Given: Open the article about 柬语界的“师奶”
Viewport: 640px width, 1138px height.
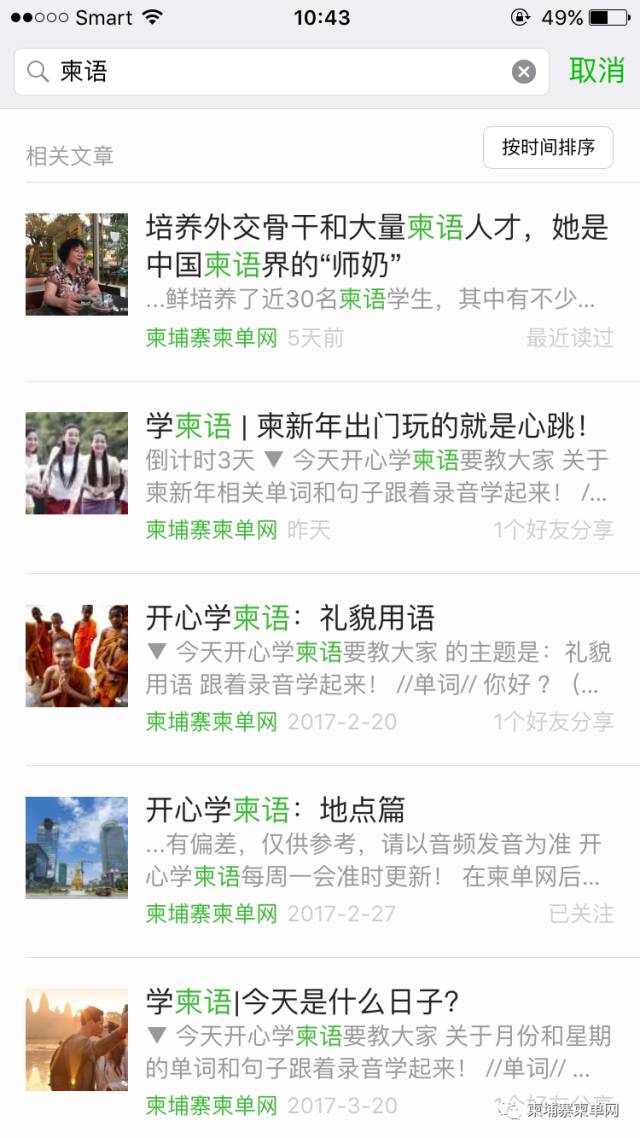Looking at the screenshot, I should point(377,246).
